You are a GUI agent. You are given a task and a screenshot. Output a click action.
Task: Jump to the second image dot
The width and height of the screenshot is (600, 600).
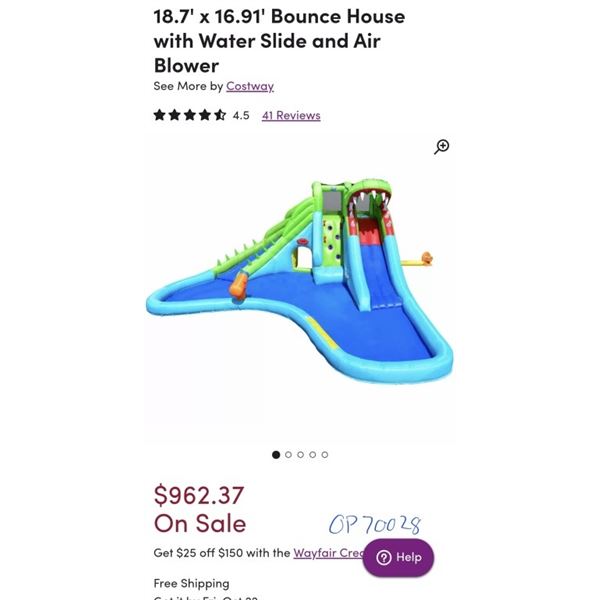coord(288,455)
